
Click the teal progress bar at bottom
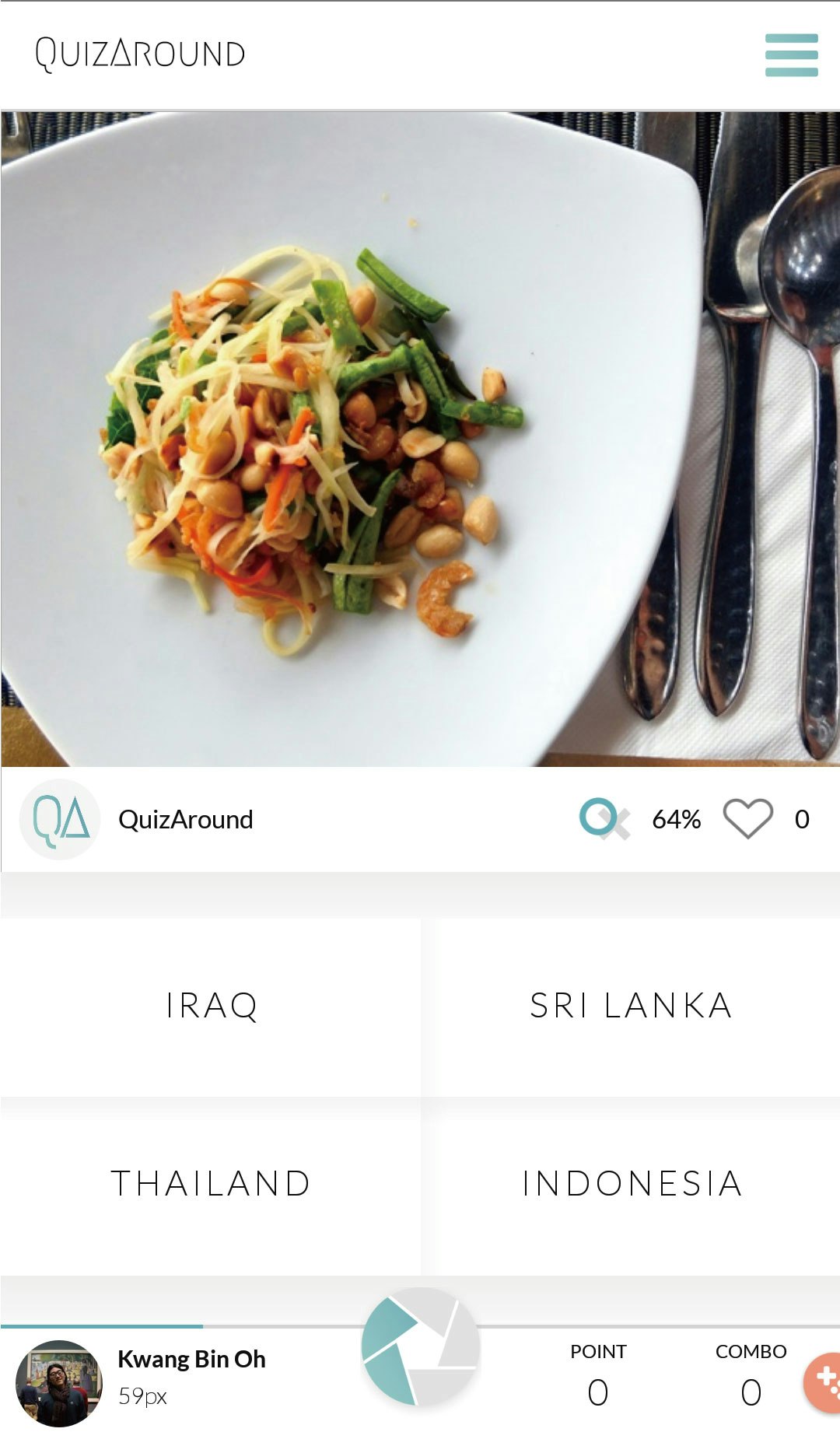click(x=101, y=1324)
